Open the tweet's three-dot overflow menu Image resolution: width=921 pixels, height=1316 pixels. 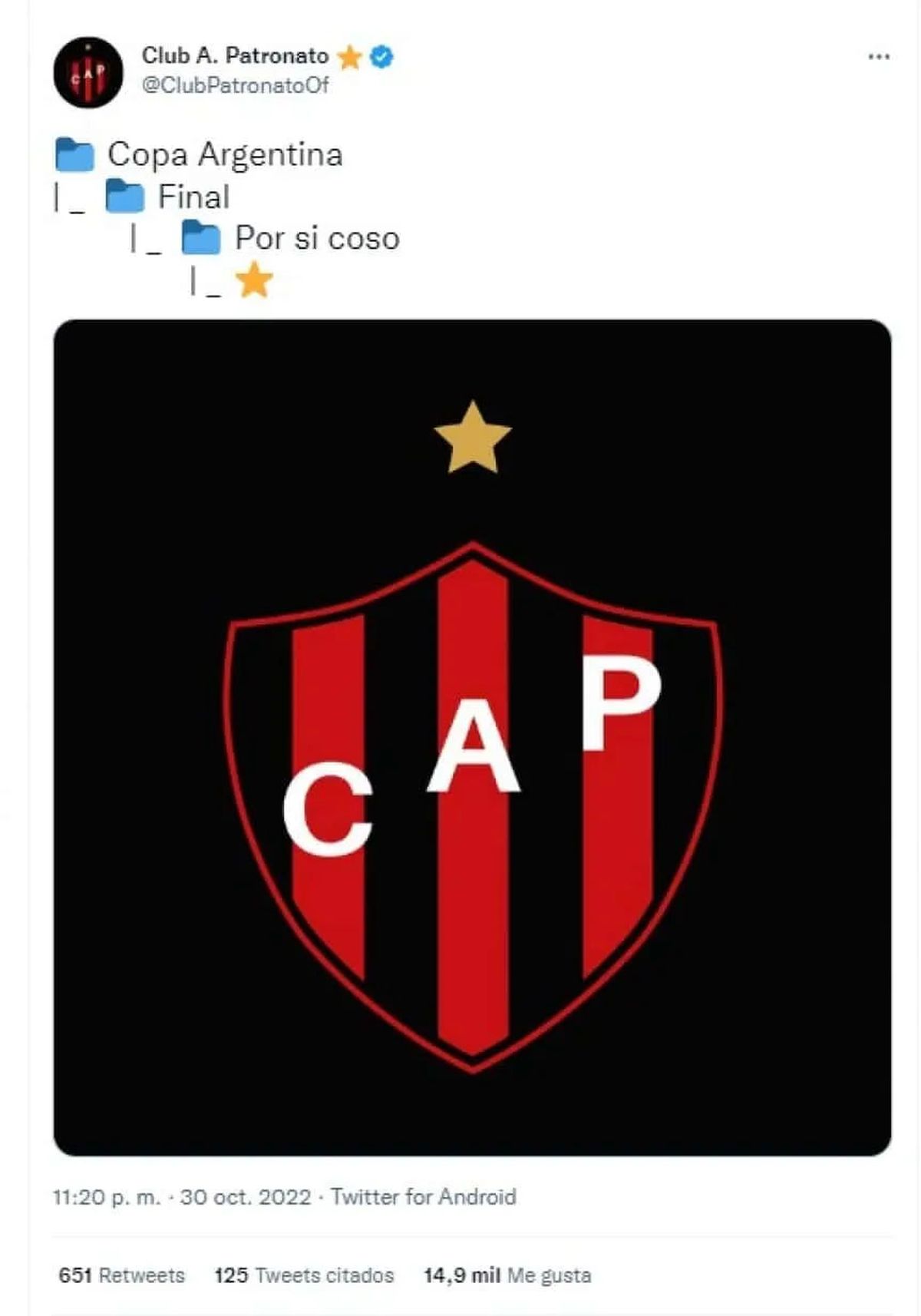(878, 57)
